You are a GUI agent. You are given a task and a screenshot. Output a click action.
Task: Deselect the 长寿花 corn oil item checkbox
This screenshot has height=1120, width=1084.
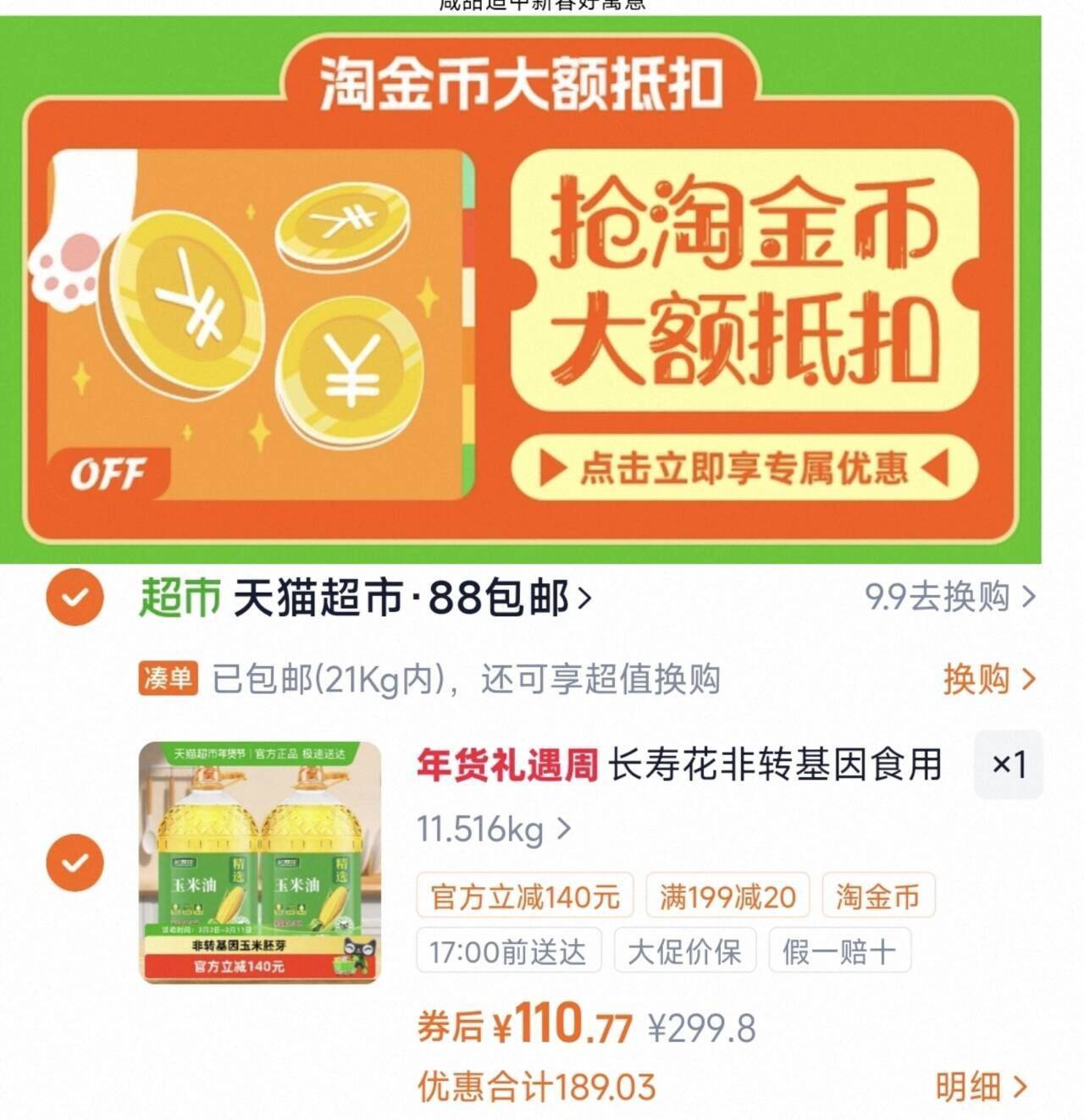pos(75,863)
